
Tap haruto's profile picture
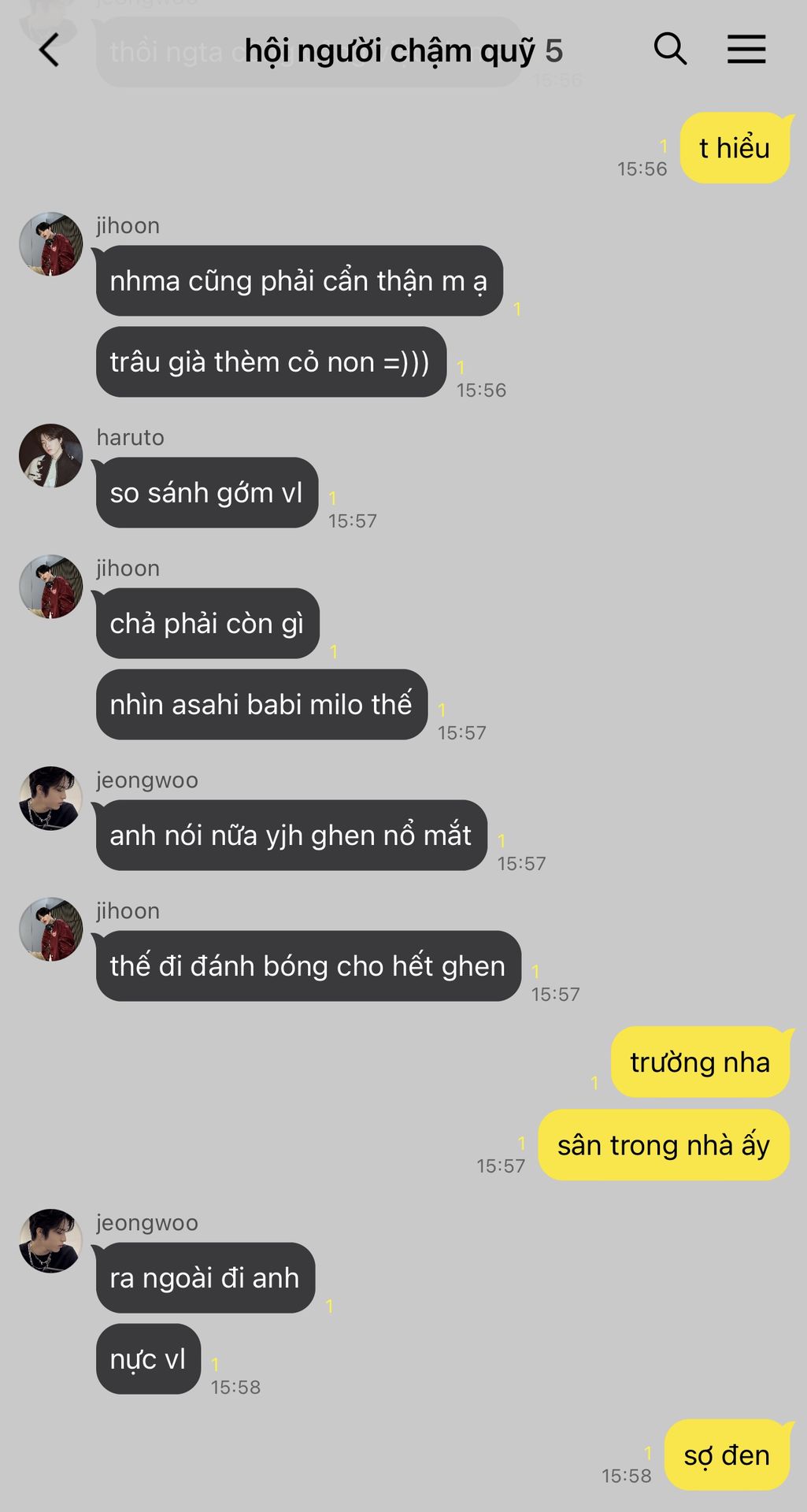pos(51,456)
